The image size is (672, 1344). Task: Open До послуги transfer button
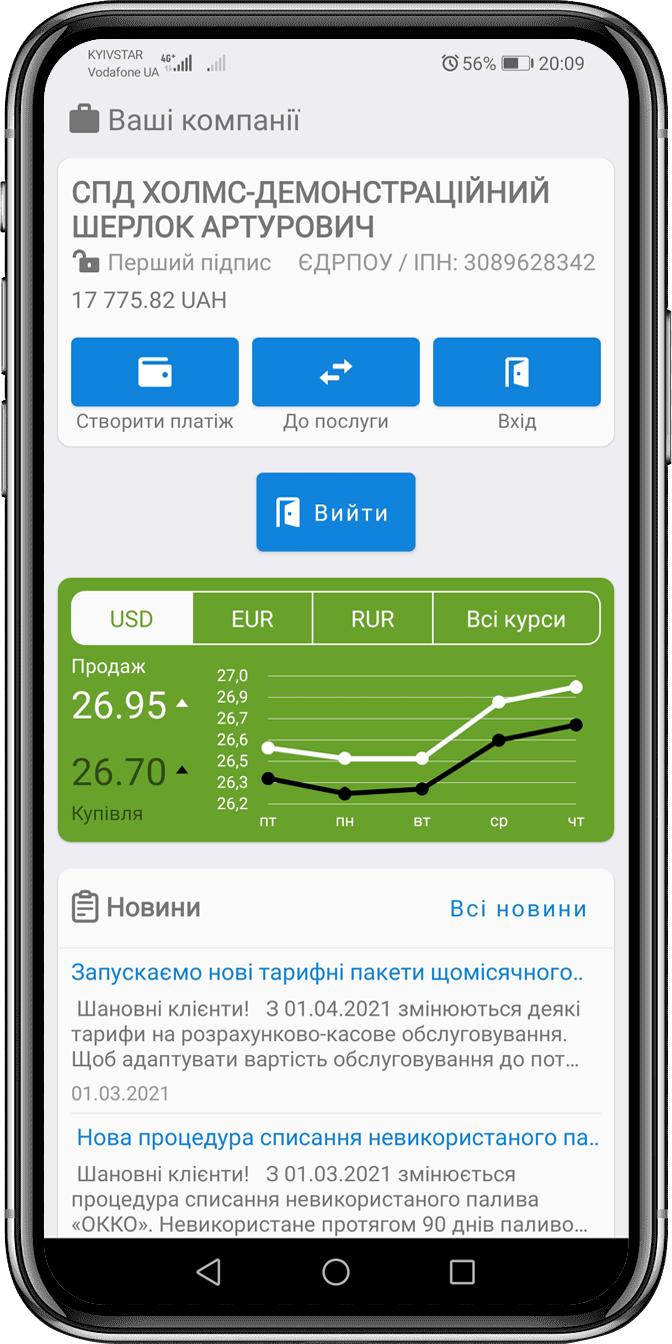(x=335, y=372)
